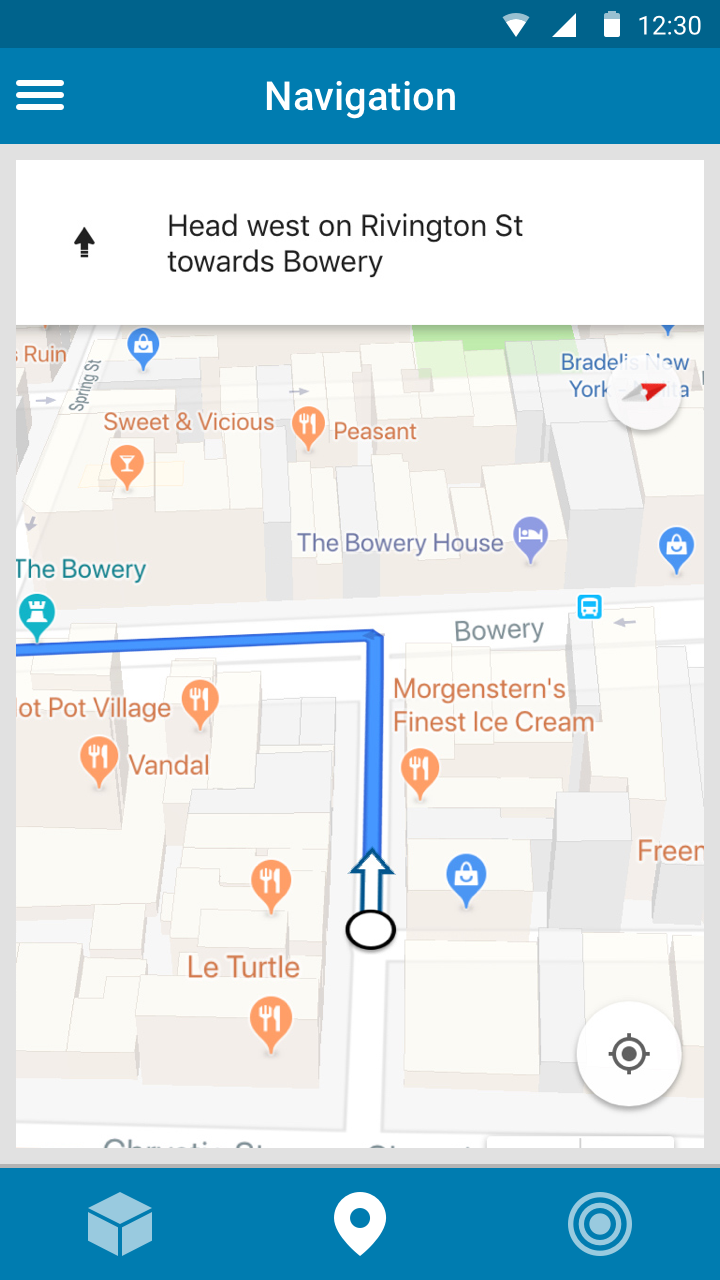720x1280 pixels.
Task: Re-center map on my location
Action: [x=628, y=1053]
